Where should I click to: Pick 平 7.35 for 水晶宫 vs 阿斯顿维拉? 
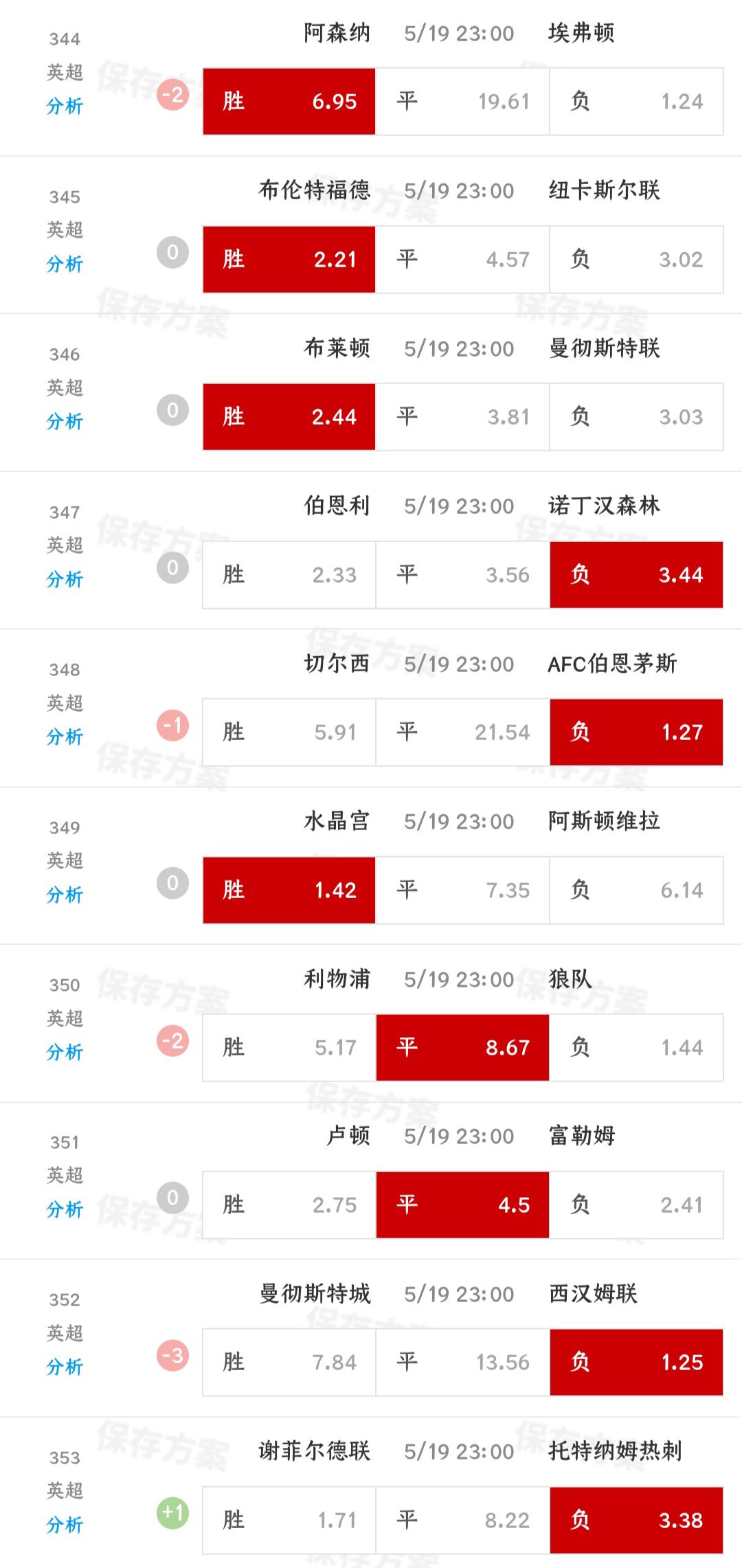[x=462, y=890]
